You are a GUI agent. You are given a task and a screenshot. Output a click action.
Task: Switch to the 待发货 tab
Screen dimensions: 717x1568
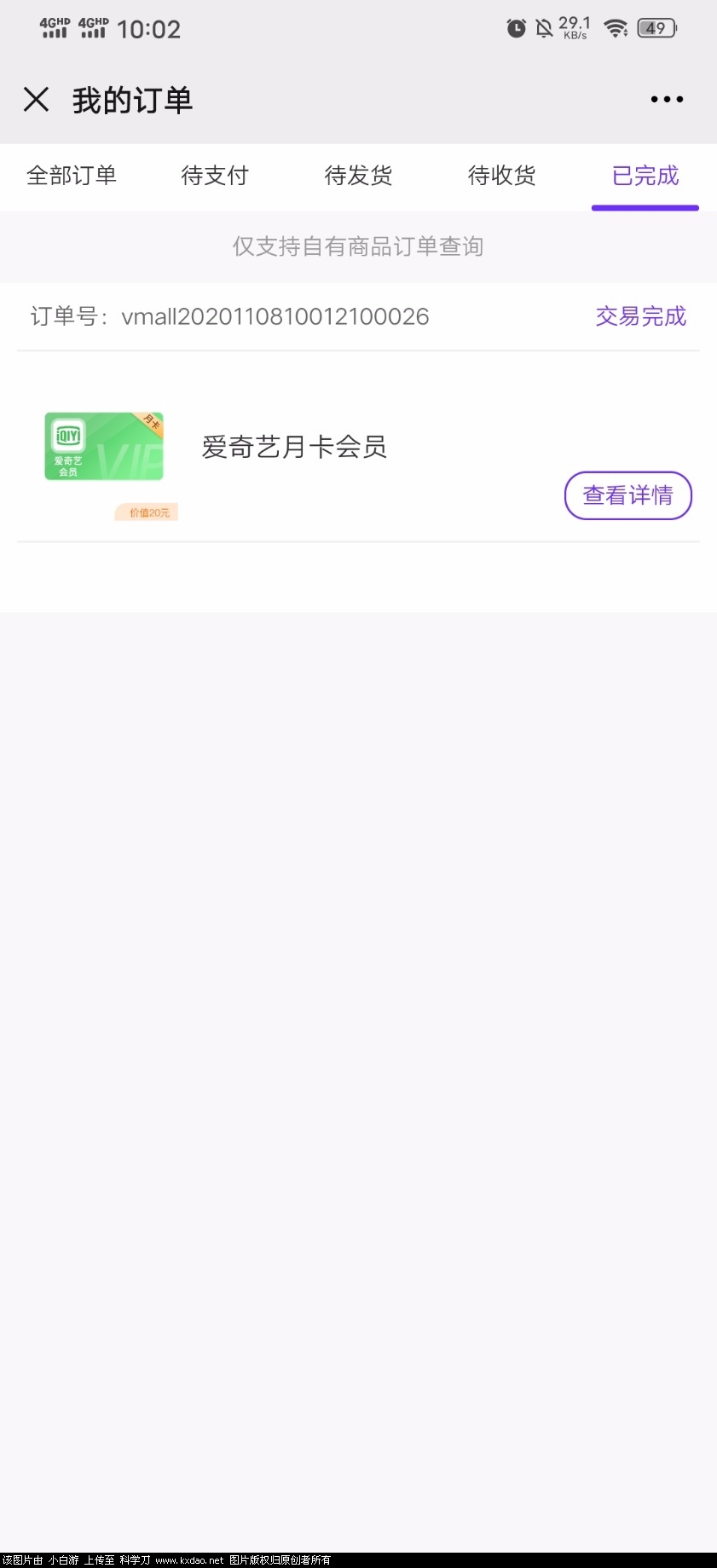pos(358,176)
